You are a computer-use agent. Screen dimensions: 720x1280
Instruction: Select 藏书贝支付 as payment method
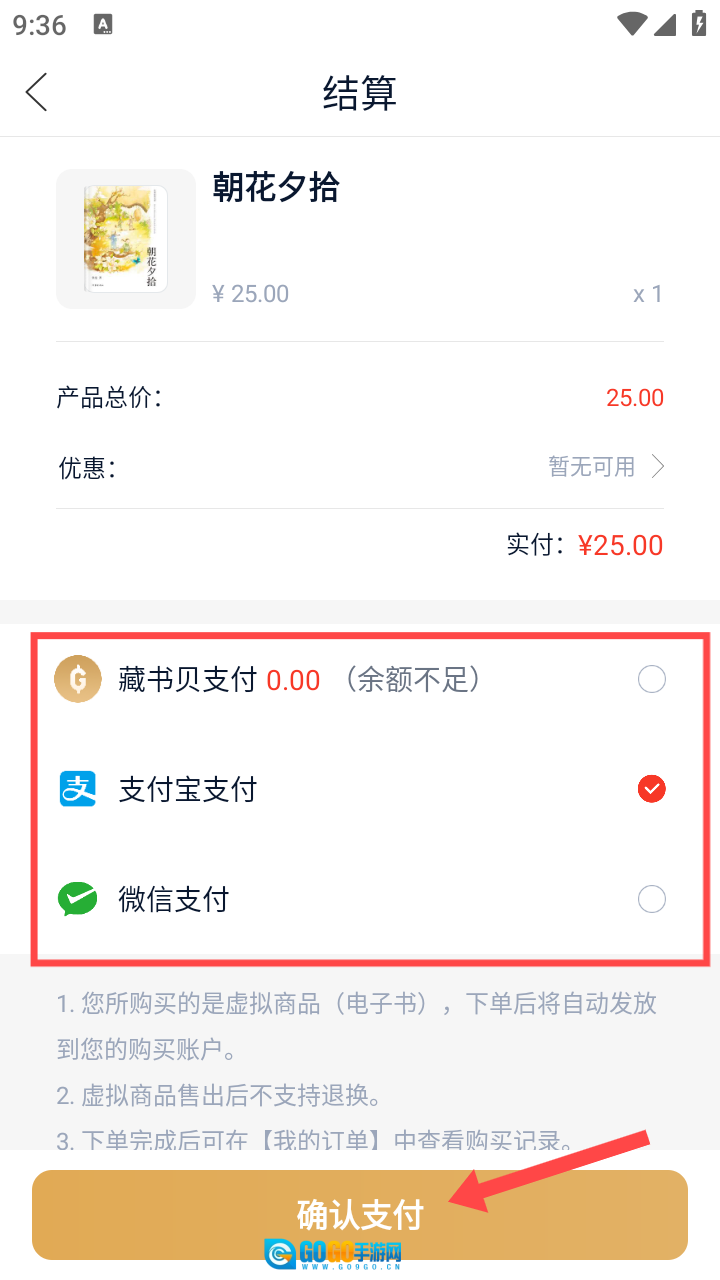651,680
